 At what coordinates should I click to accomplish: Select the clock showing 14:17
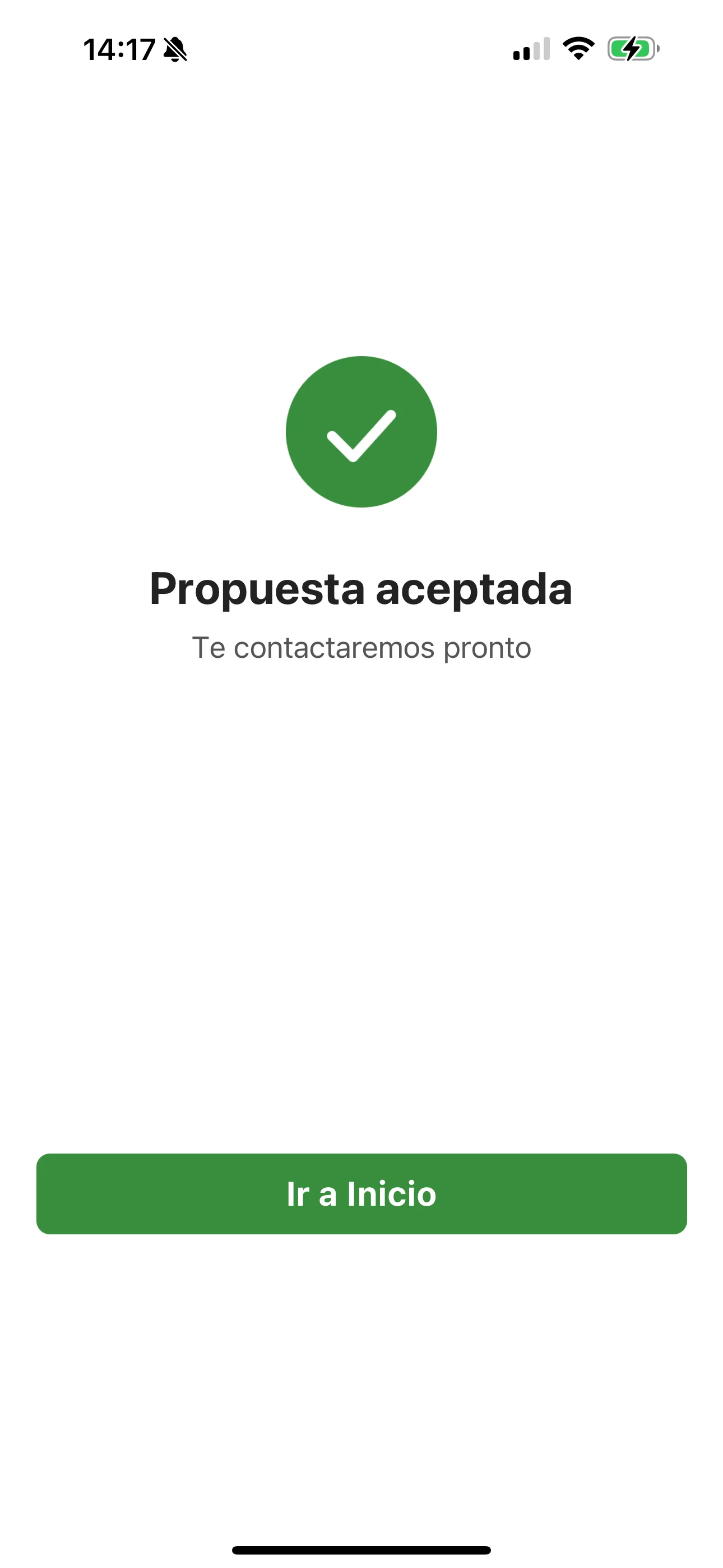[119, 50]
